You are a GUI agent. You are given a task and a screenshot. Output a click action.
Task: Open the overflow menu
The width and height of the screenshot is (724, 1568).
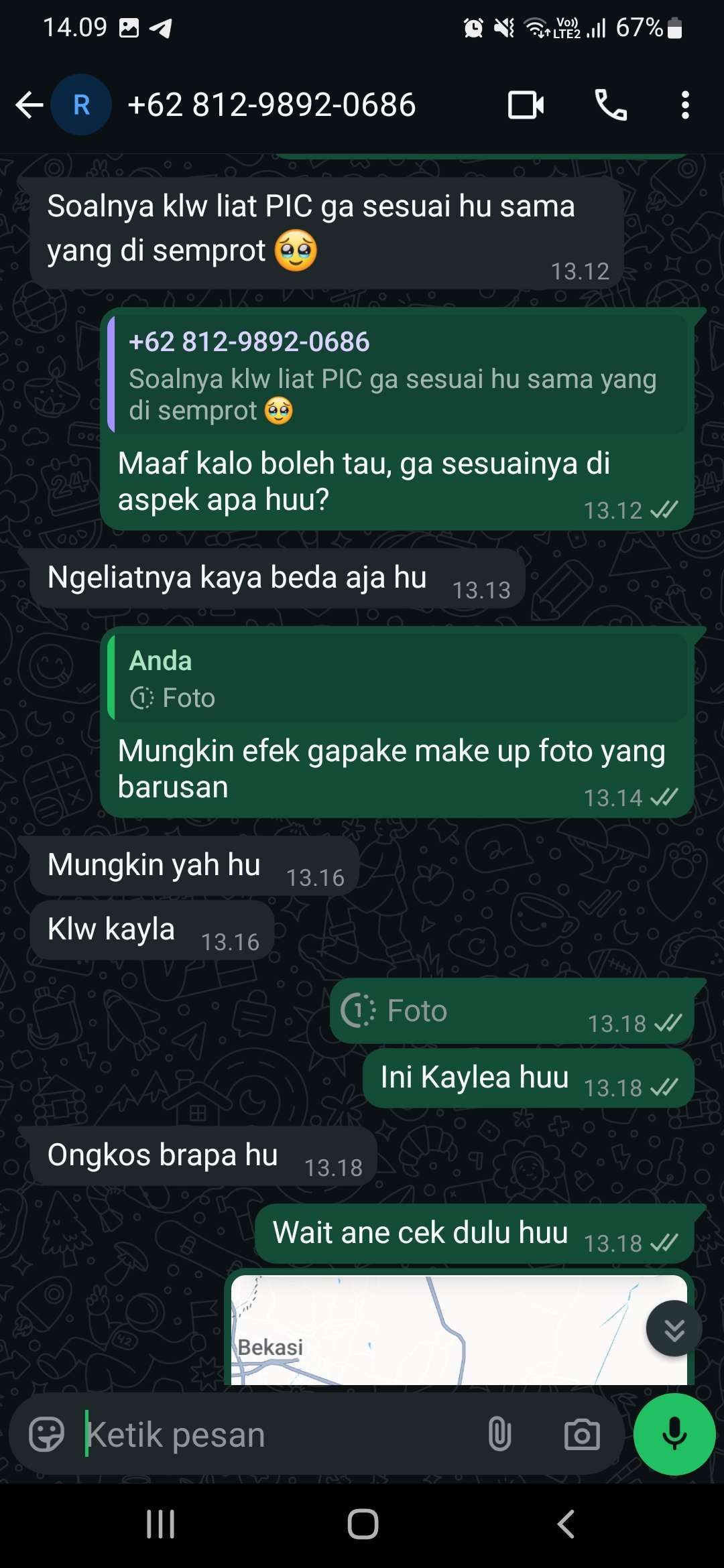684,105
